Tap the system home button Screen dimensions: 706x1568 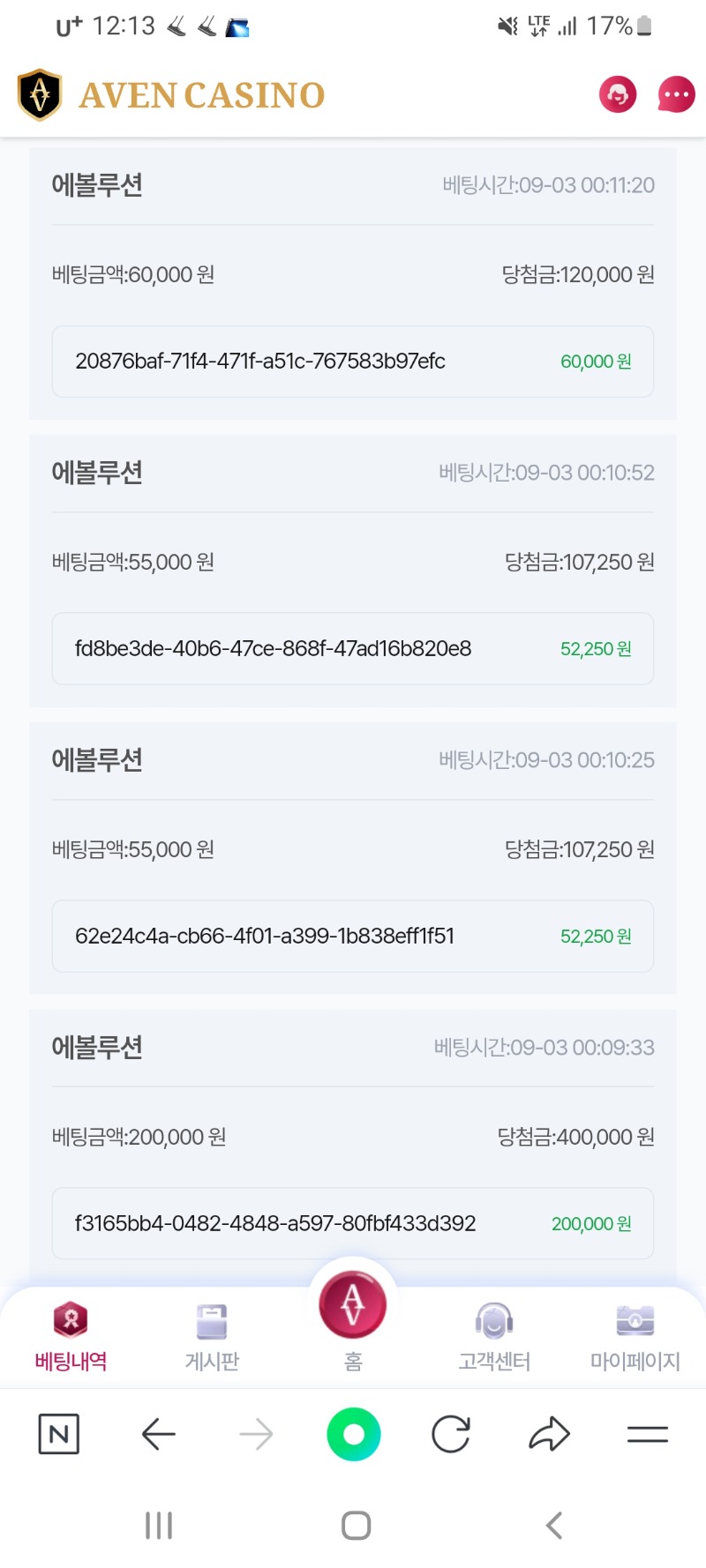coord(356,1525)
